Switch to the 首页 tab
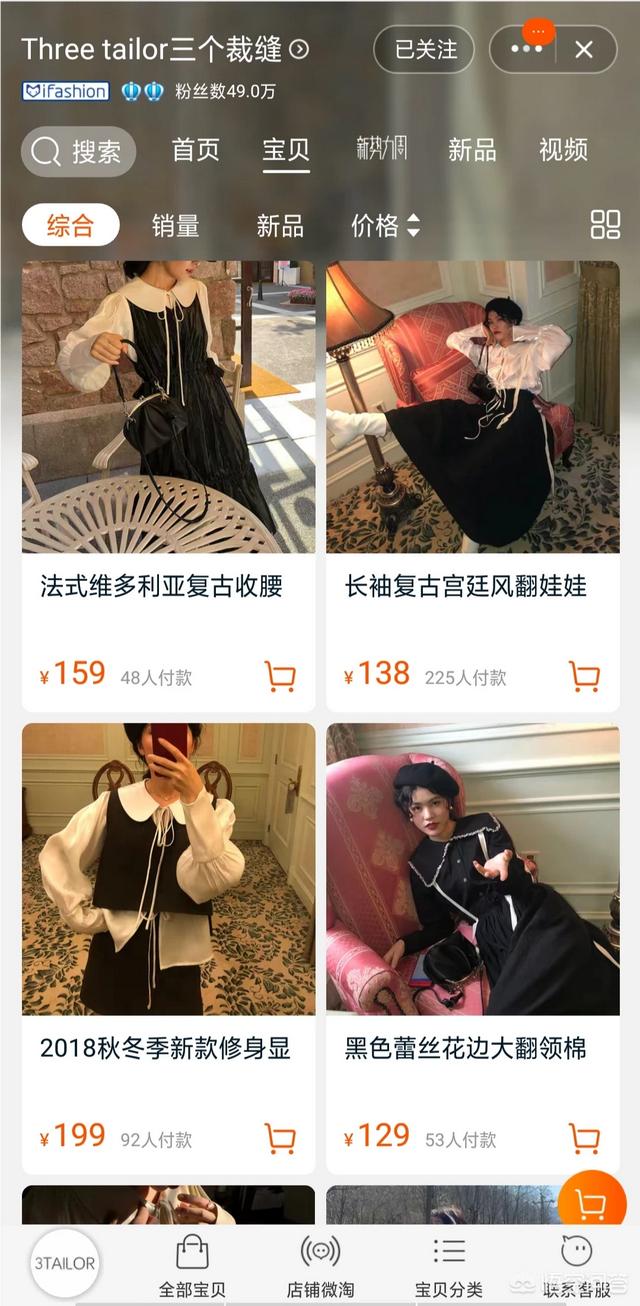 (x=196, y=150)
